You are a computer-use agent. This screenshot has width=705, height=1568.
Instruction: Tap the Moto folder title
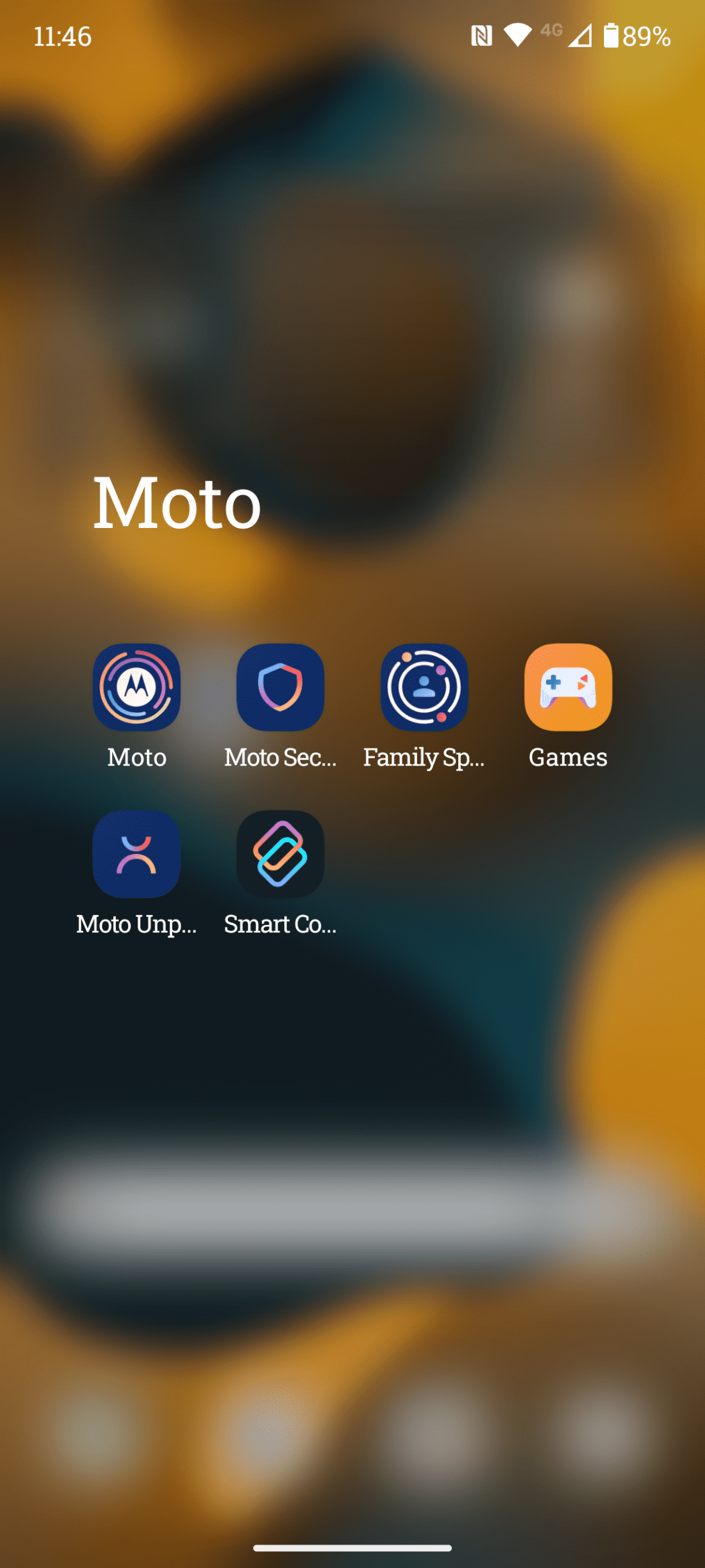(x=177, y=503)
